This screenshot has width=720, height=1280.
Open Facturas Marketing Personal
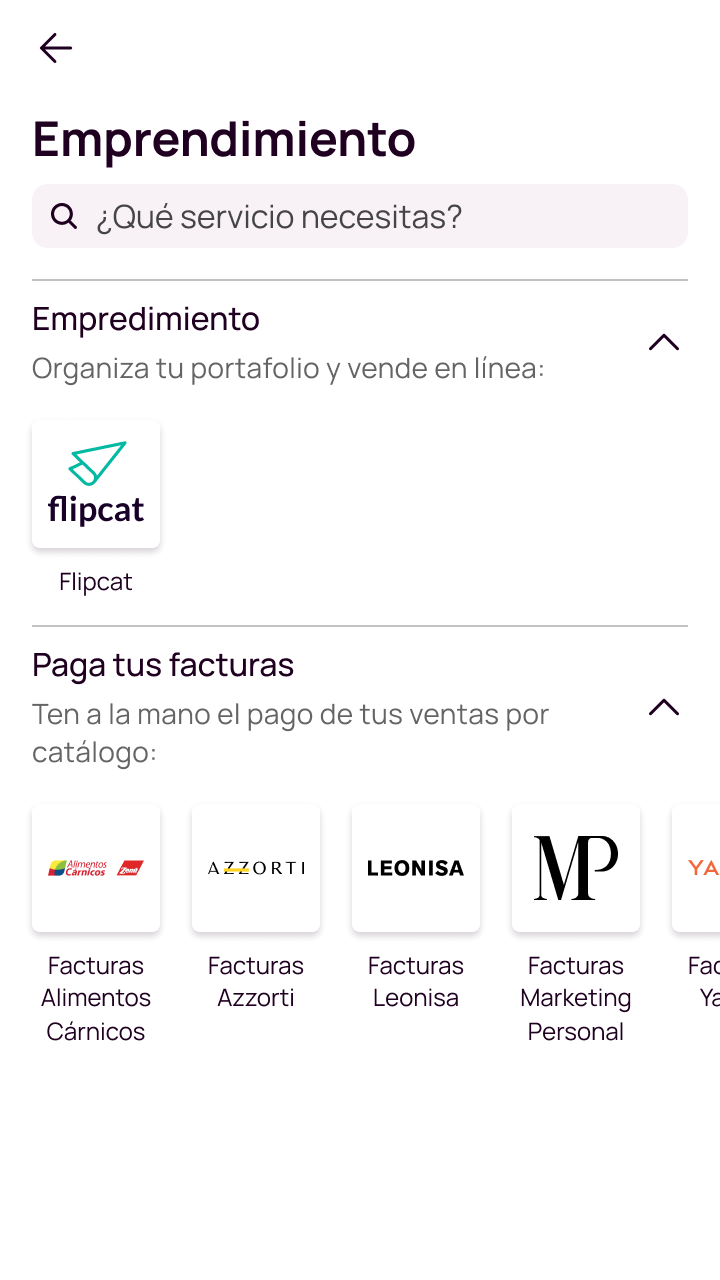tap(576, 868)
